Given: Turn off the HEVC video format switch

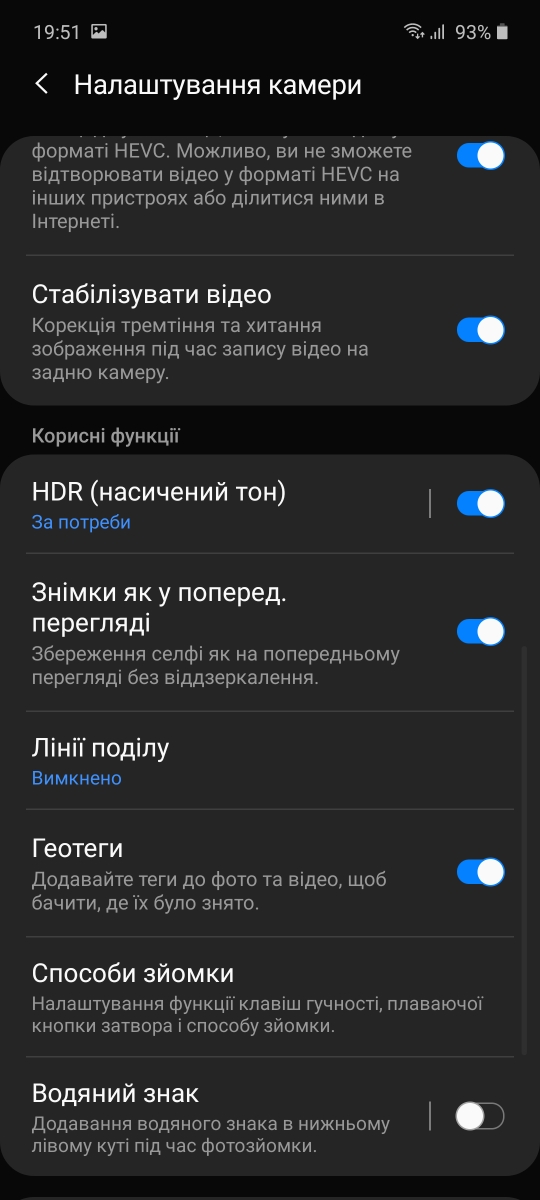Looking at the screenshot, I should [480, 155].
